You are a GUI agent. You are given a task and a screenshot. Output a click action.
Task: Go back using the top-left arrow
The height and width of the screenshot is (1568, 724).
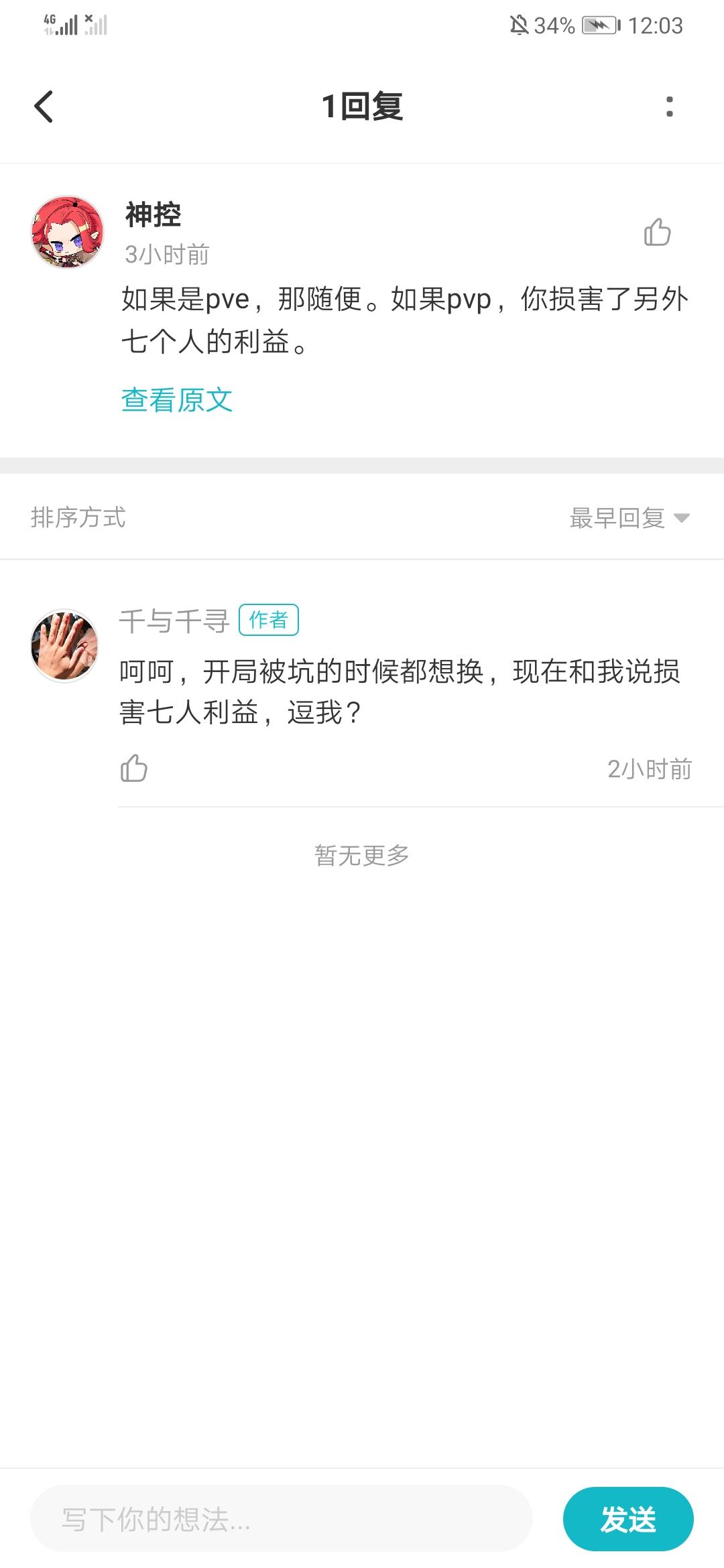(x=44, y=107)
